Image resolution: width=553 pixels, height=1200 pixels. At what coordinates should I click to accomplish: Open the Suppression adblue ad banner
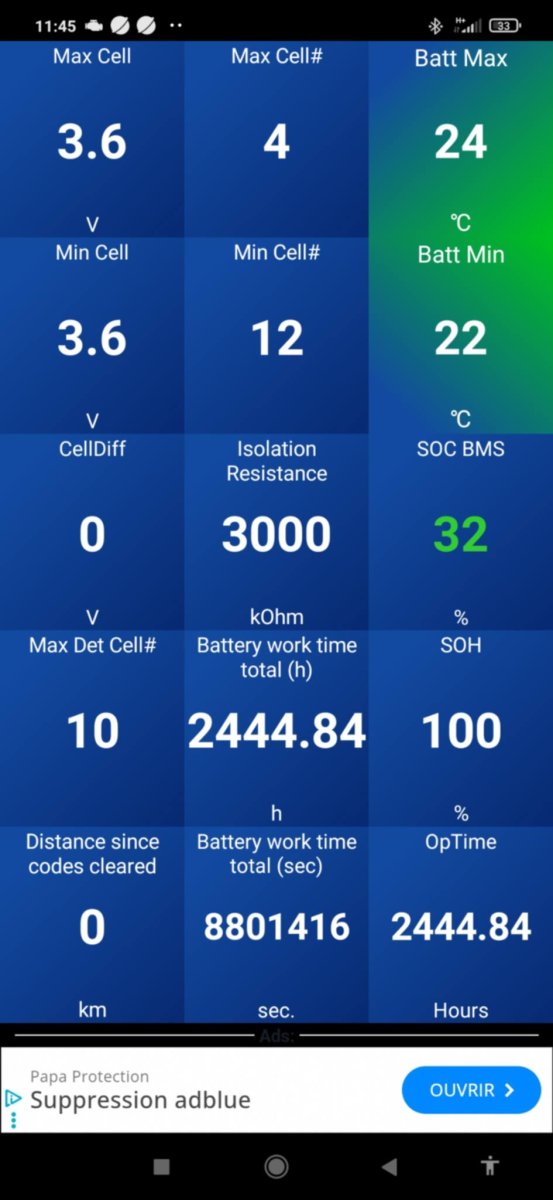coord(276,1090)
